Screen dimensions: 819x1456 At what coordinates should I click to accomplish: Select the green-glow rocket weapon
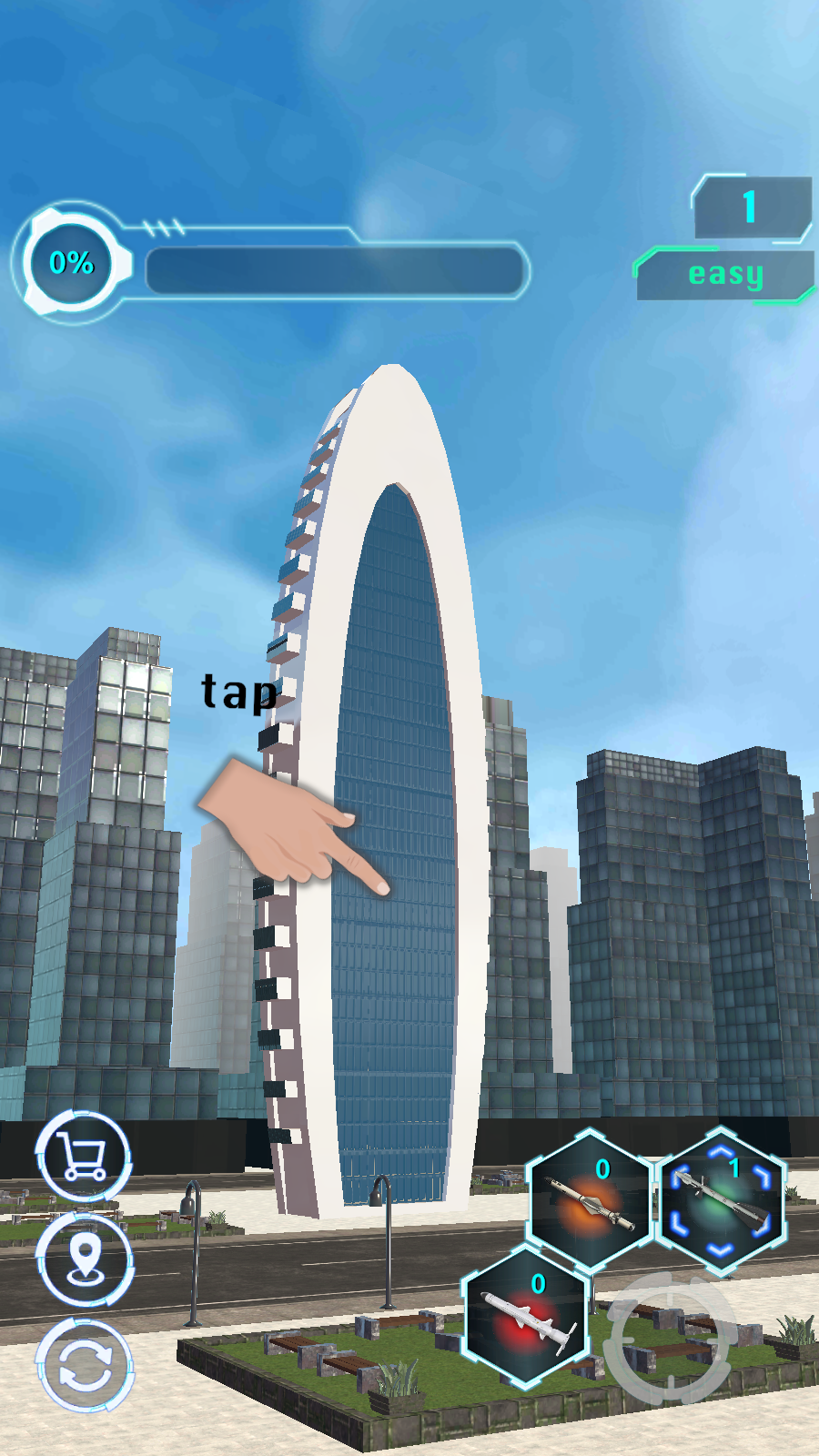[722, 1200]
